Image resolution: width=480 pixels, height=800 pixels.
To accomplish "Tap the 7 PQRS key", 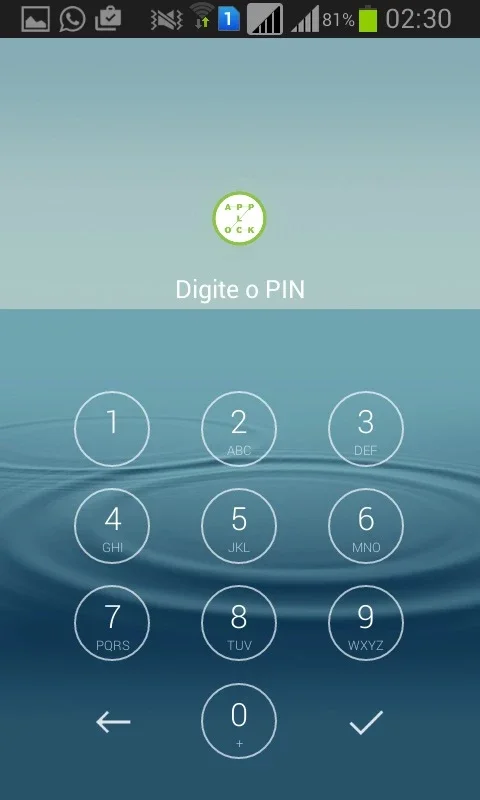I will 112,623.
